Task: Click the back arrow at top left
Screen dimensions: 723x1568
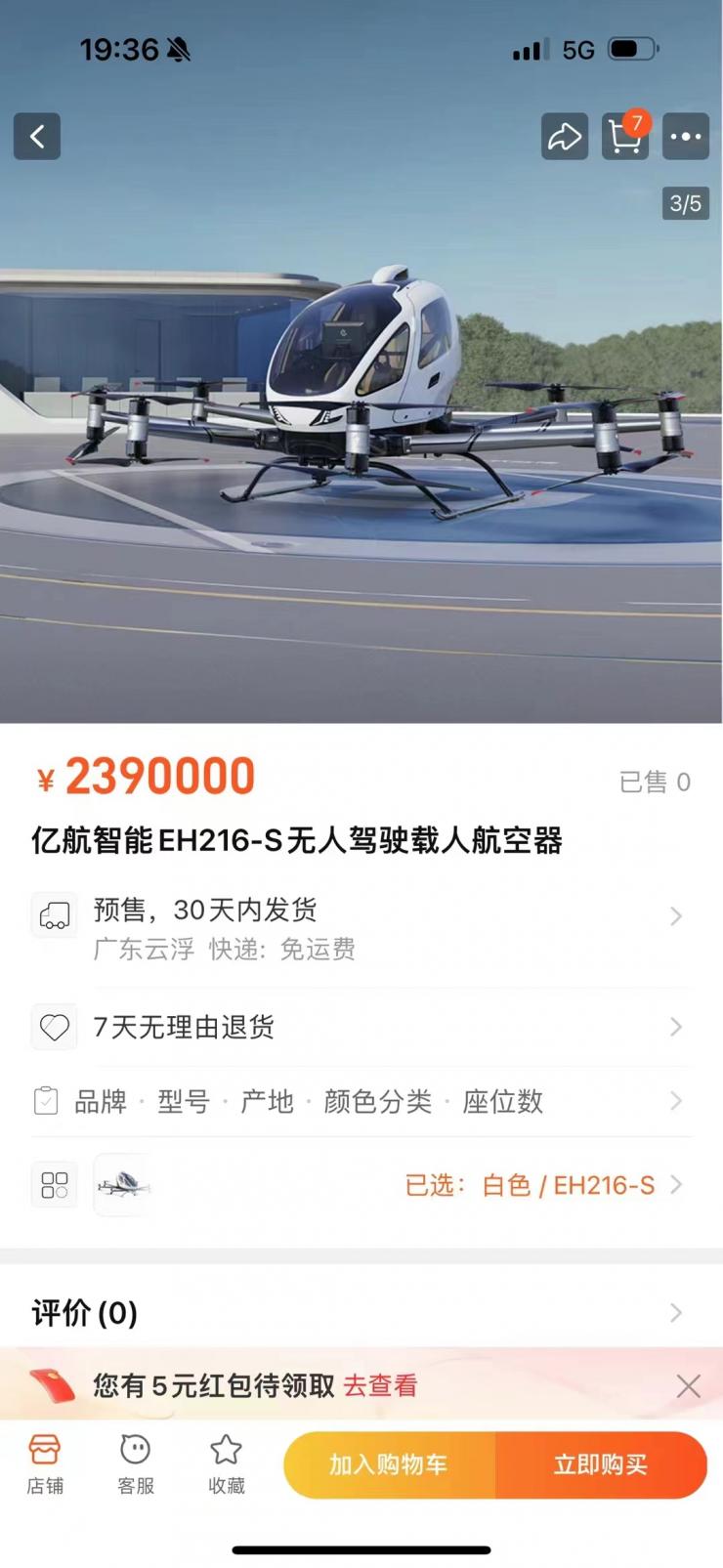Action: pos(36,136)
